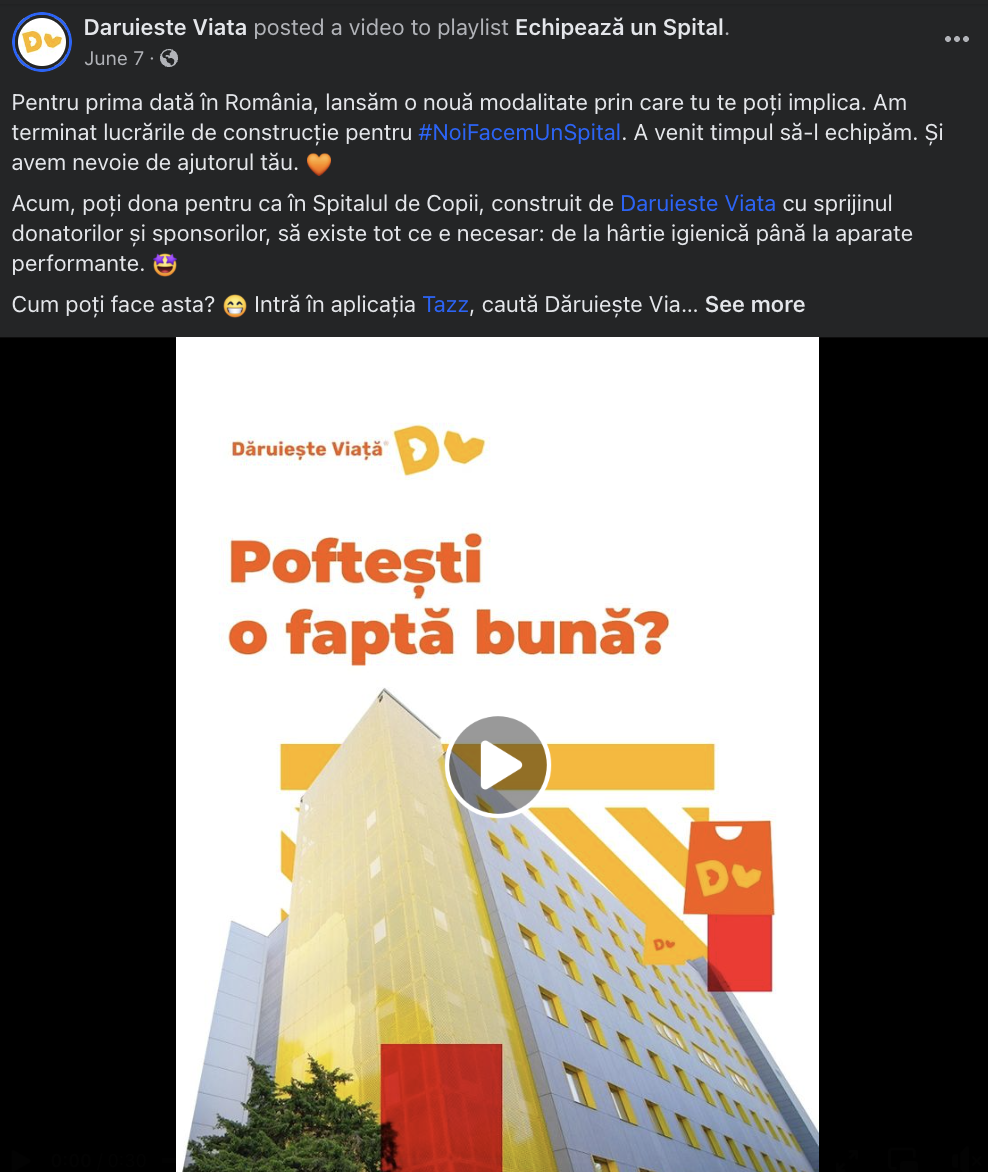Open the Daruieste Viata page name in header
988x1172 pixels.
165,28
